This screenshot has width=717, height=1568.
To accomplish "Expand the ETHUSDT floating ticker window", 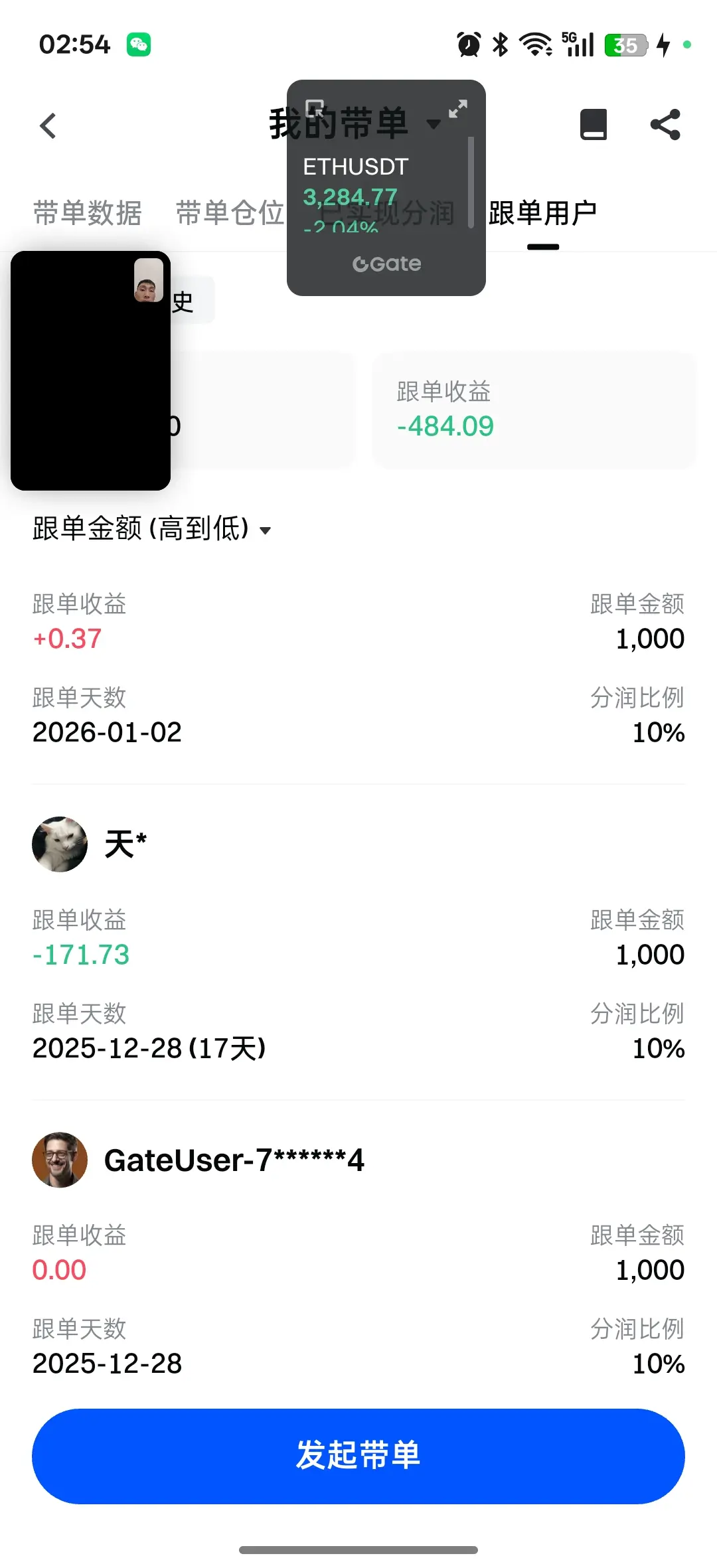I will [458, 109].
